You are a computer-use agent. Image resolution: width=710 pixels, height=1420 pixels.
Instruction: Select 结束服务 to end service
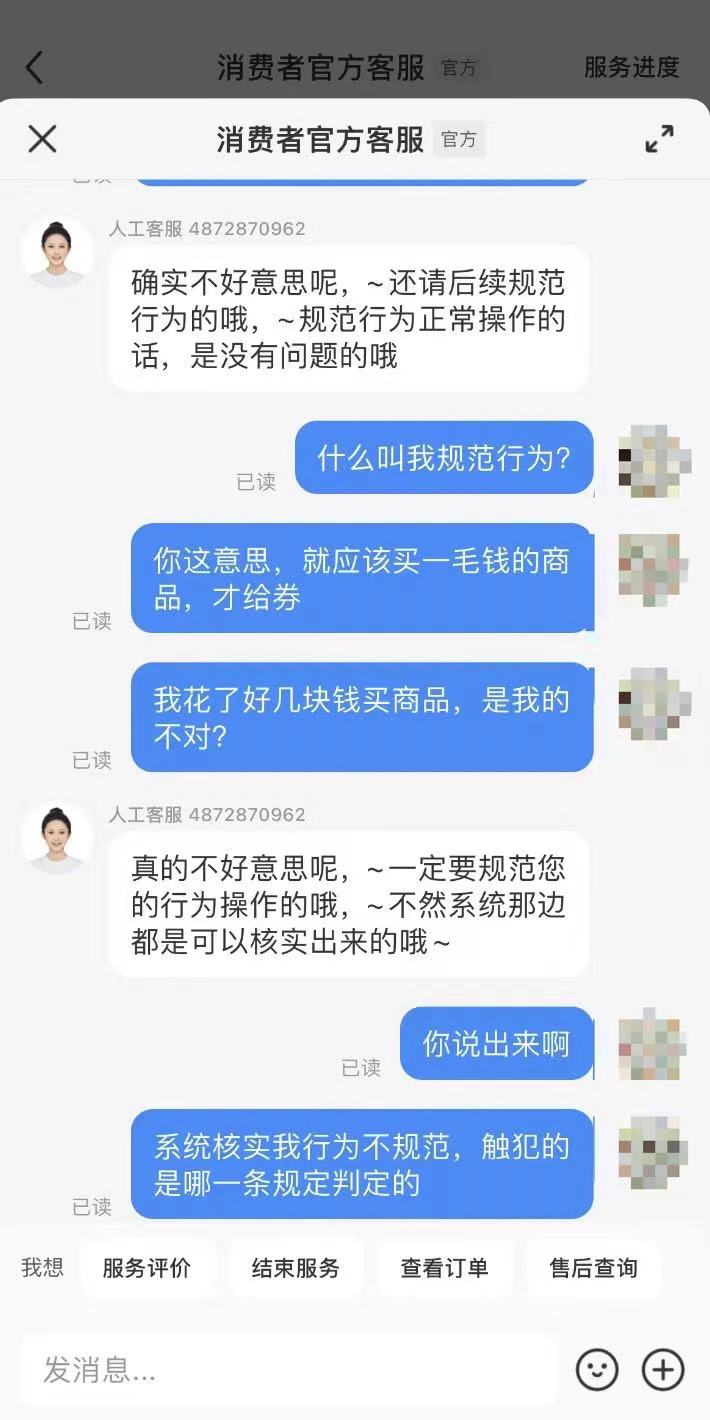[x=296, y=1268]
